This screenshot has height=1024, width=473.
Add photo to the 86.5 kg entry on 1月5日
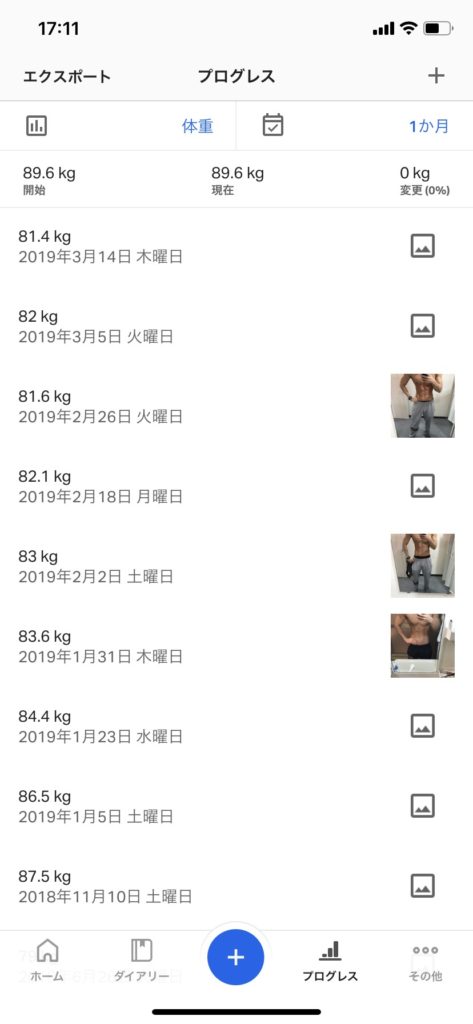click(x=422, y=805)
